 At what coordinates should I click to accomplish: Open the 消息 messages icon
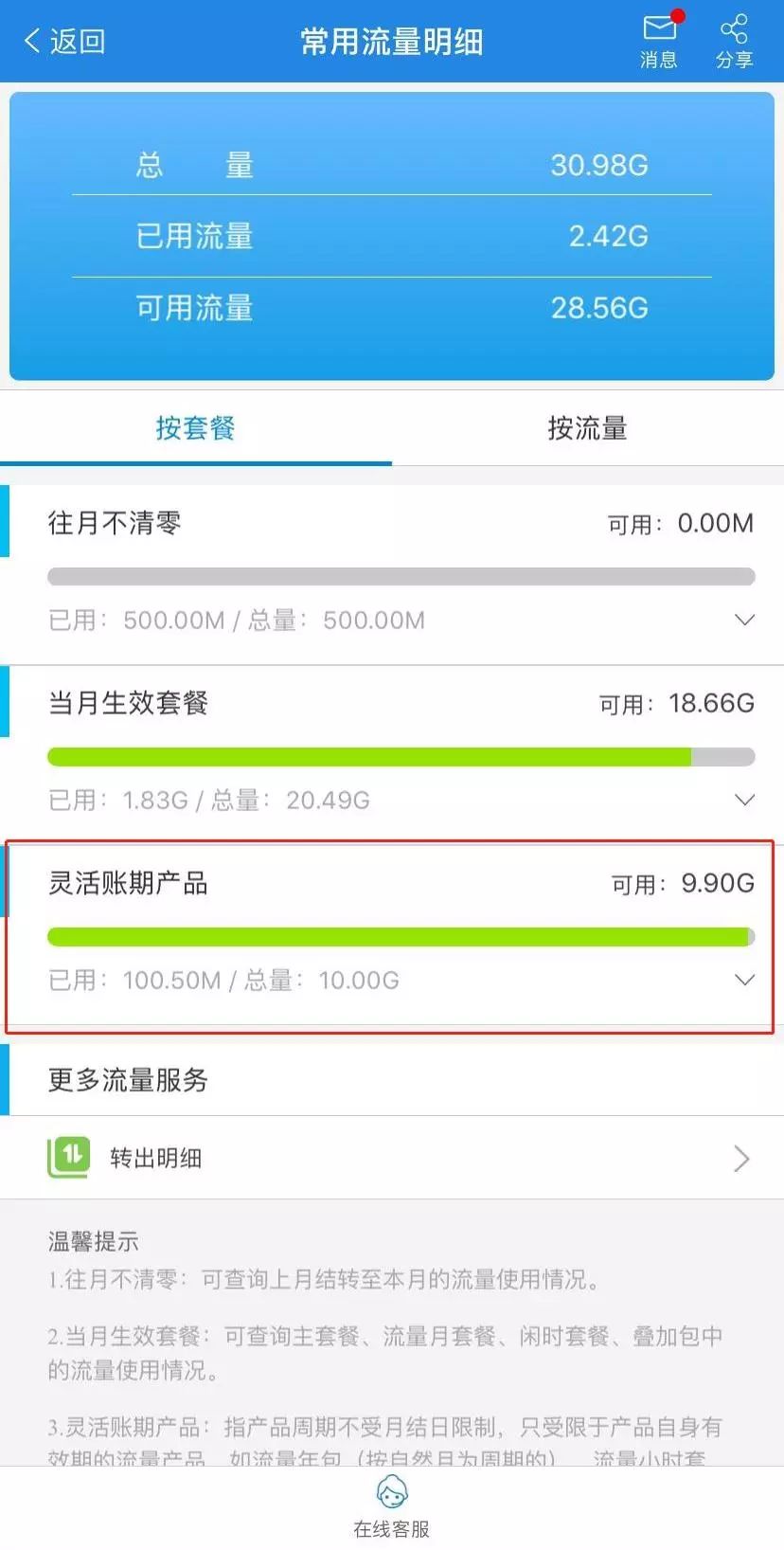click(659, 41)
